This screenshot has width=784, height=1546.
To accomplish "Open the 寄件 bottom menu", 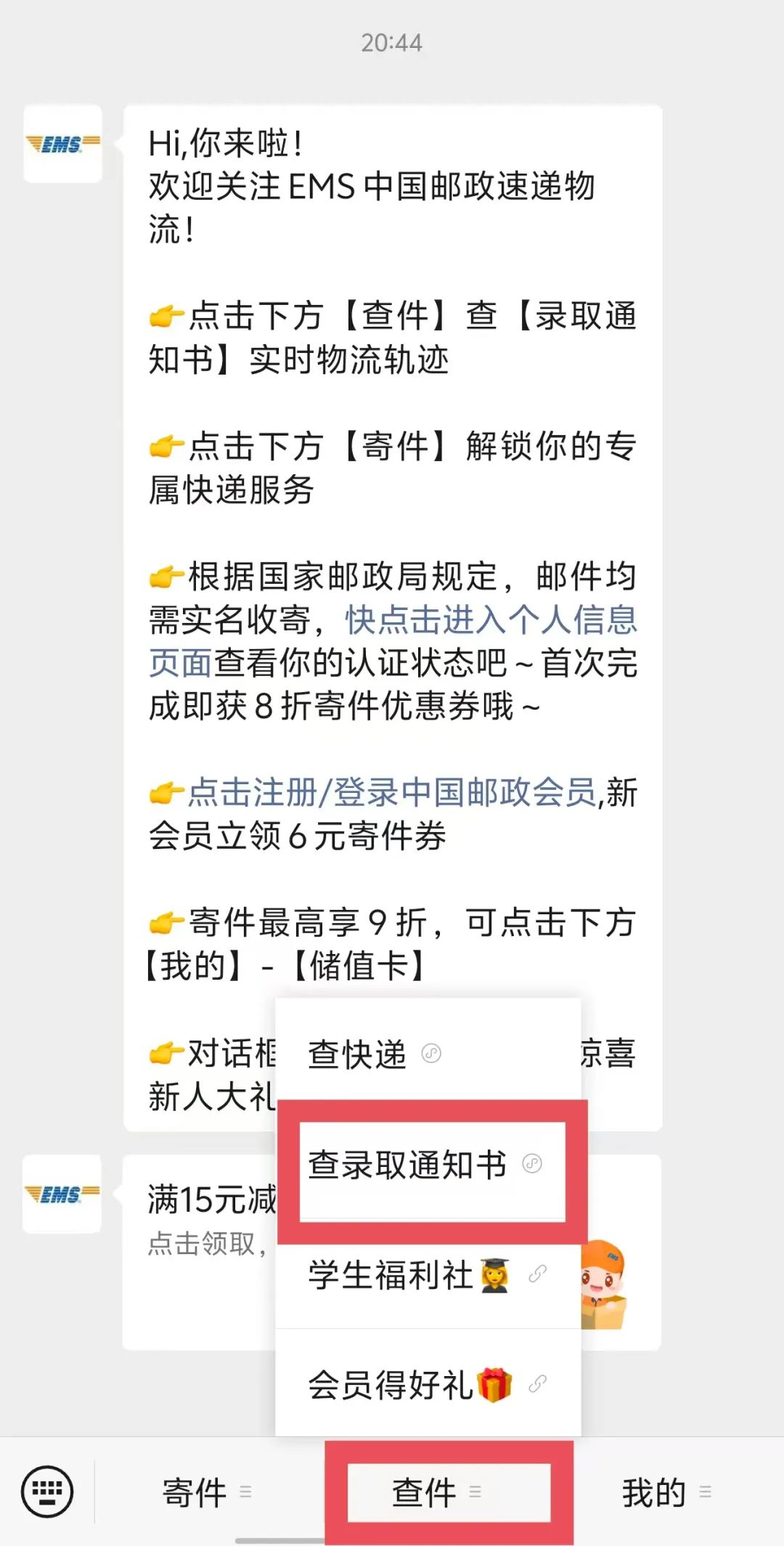I will pyautogui.click(x=207, y=1492).
